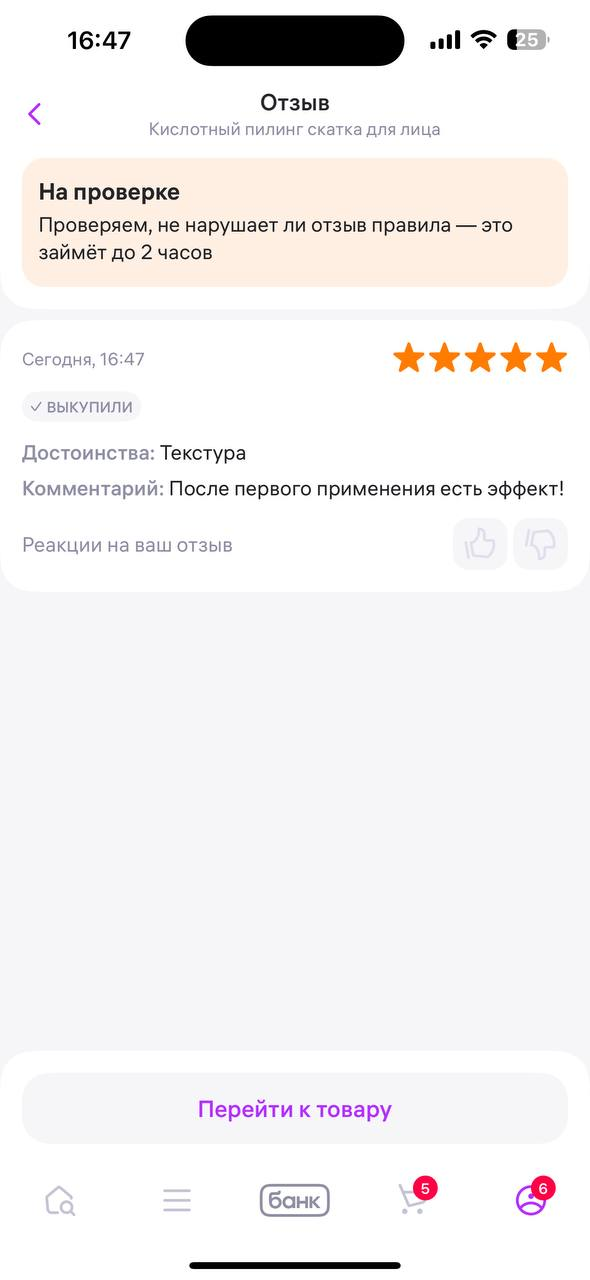
Task: Open the product via Перейти к товару
Action: pos(295,1109)
